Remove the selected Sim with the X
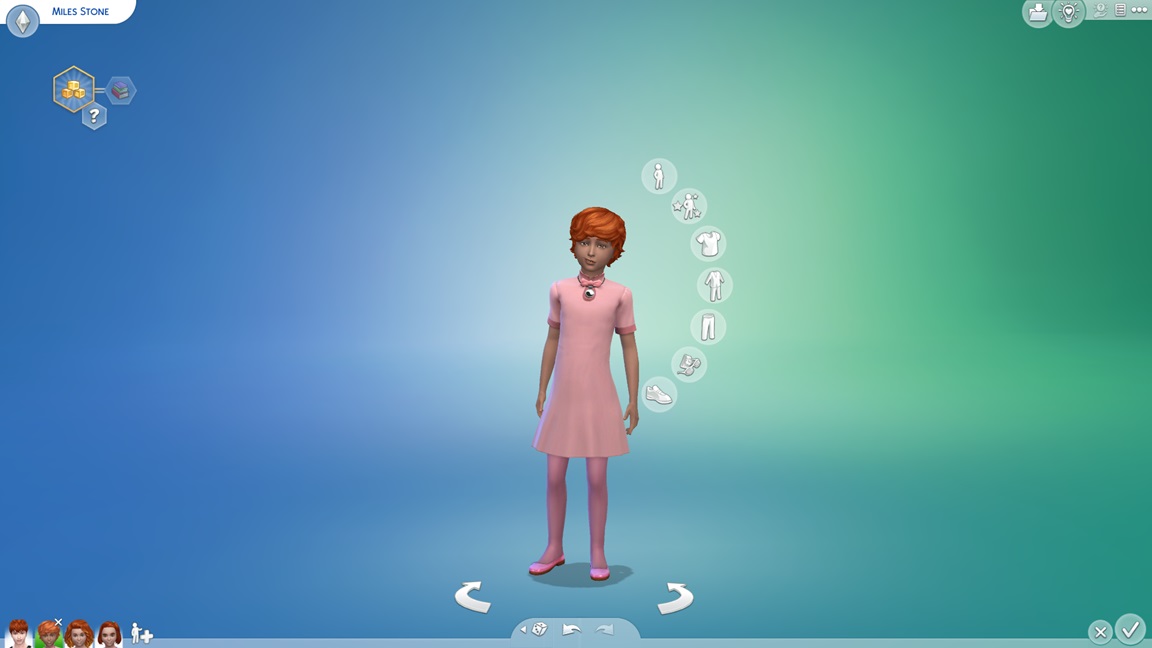This screenshot has width=1152, height=648. click(58, 622)
